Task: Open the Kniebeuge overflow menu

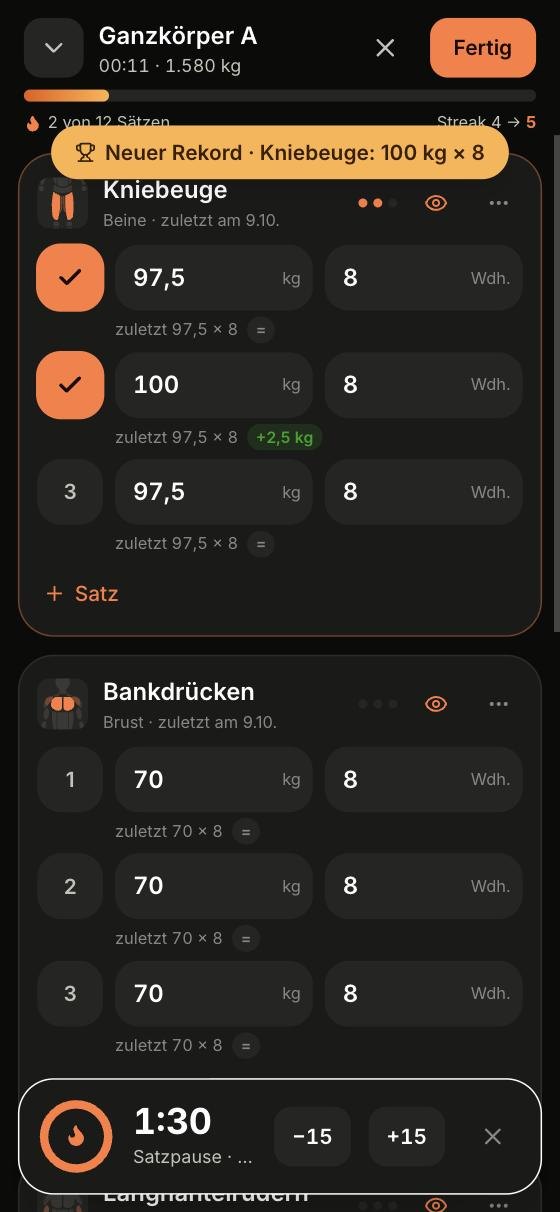Action: coord(499,203)
